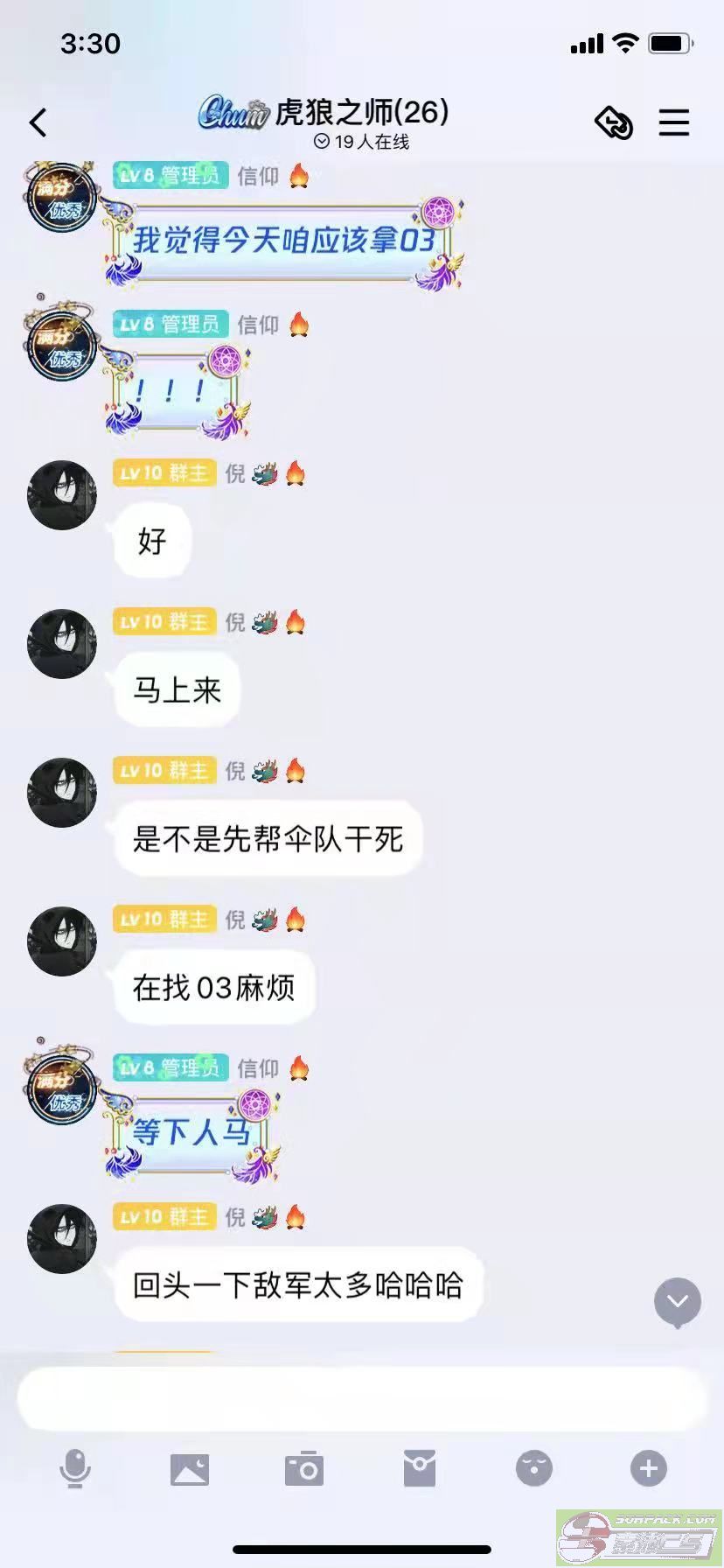View 信仰's avatar next to 我觉得今天咱应该拿03
Viewport: 724px width, 1568px height.
coord(61,199)
